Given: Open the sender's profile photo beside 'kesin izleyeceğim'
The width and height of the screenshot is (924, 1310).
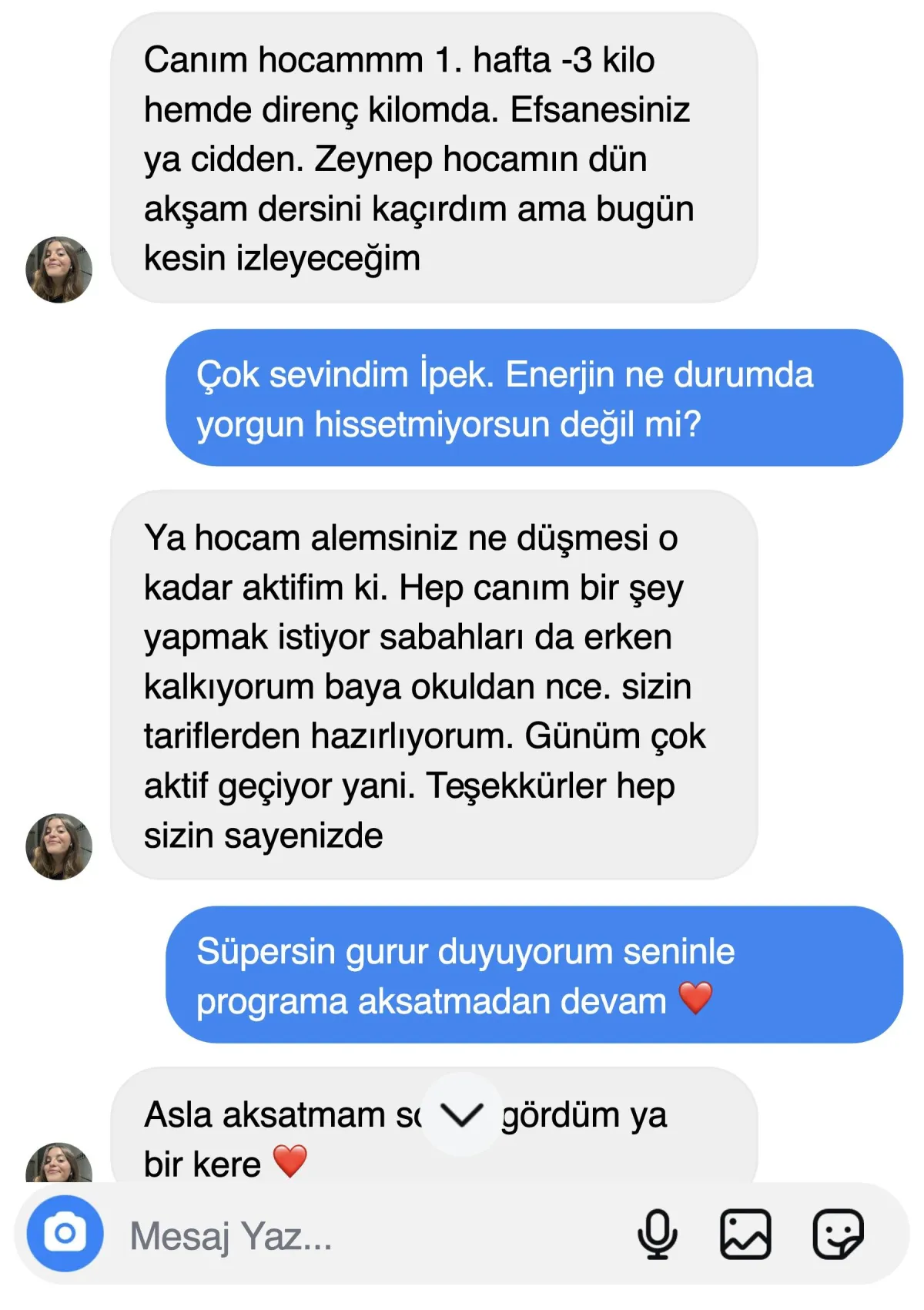Looking at the screenshot, I should pos(59,270).
